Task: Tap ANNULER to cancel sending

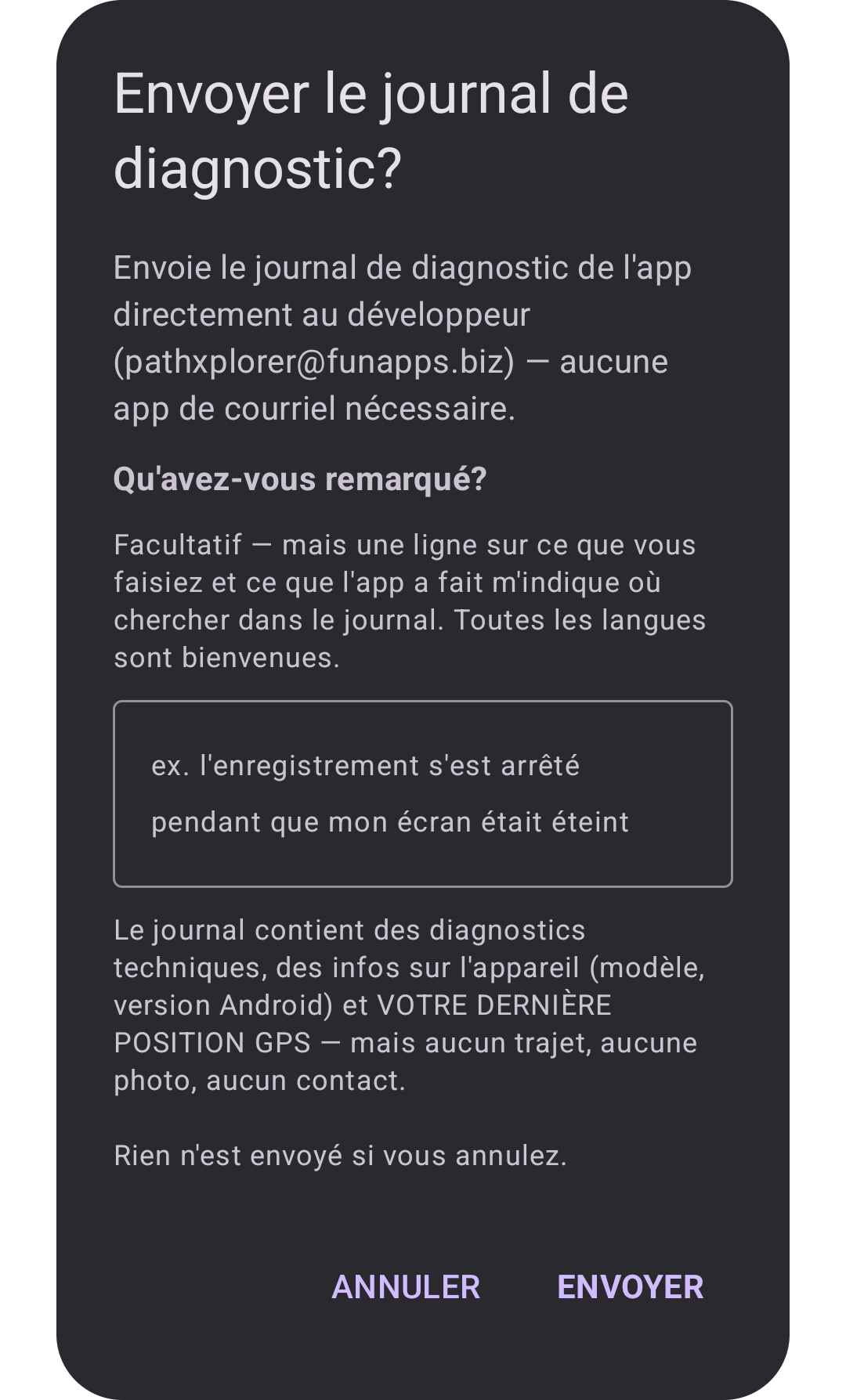Action: tap(406, 1287)
